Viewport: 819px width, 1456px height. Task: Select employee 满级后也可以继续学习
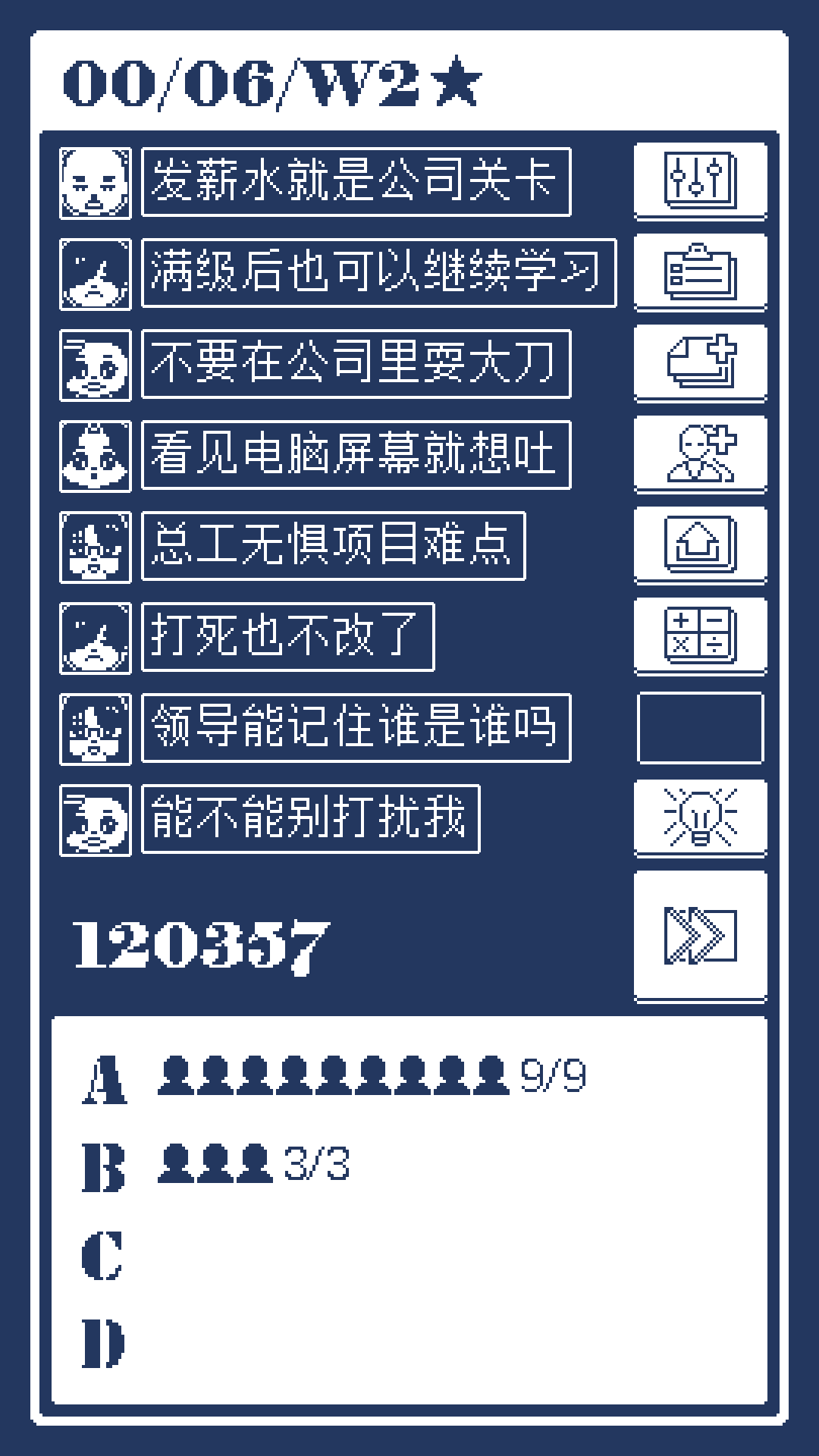(x=378, y=273)
